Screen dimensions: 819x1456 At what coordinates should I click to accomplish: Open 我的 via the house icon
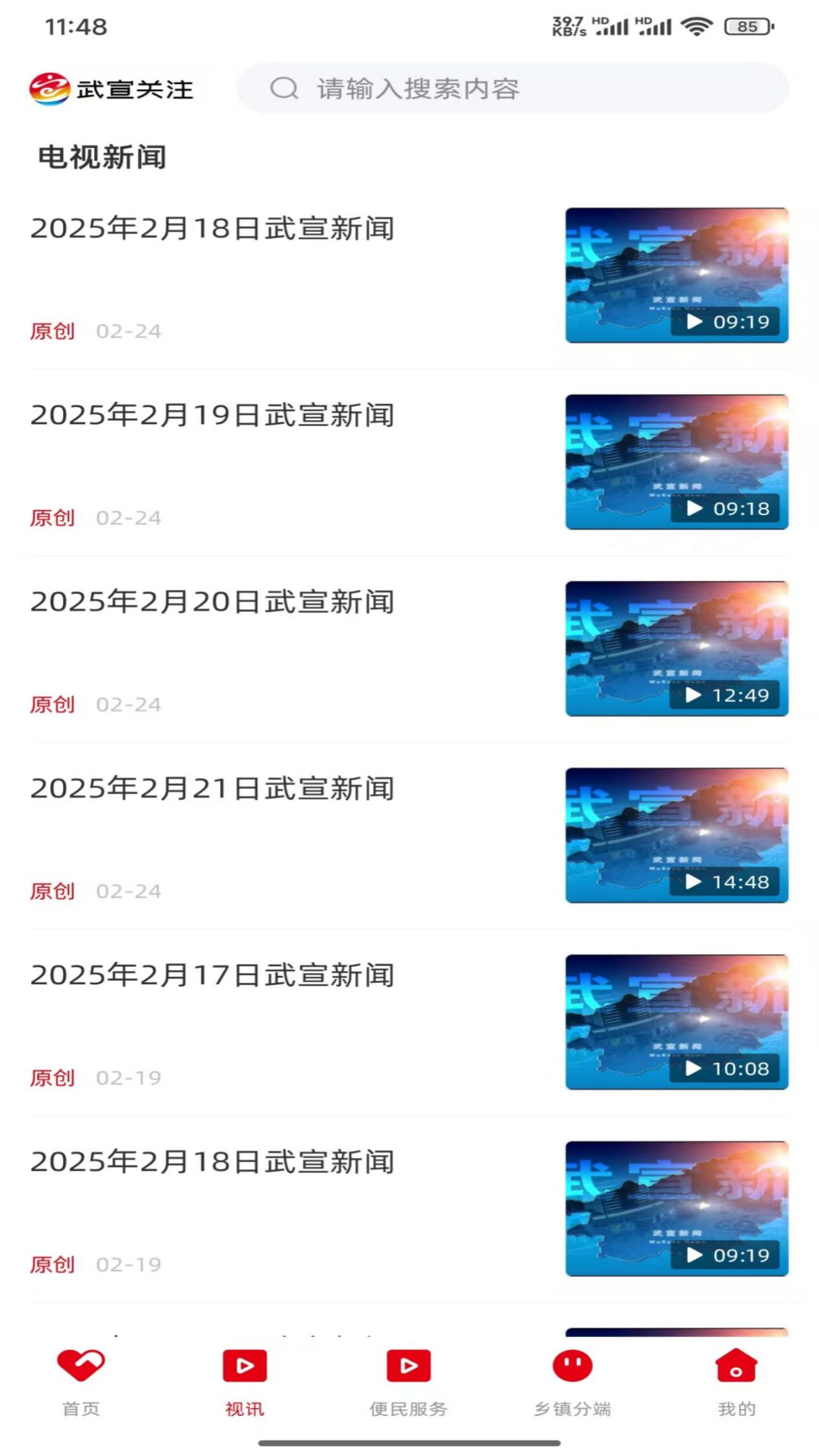735,1365
